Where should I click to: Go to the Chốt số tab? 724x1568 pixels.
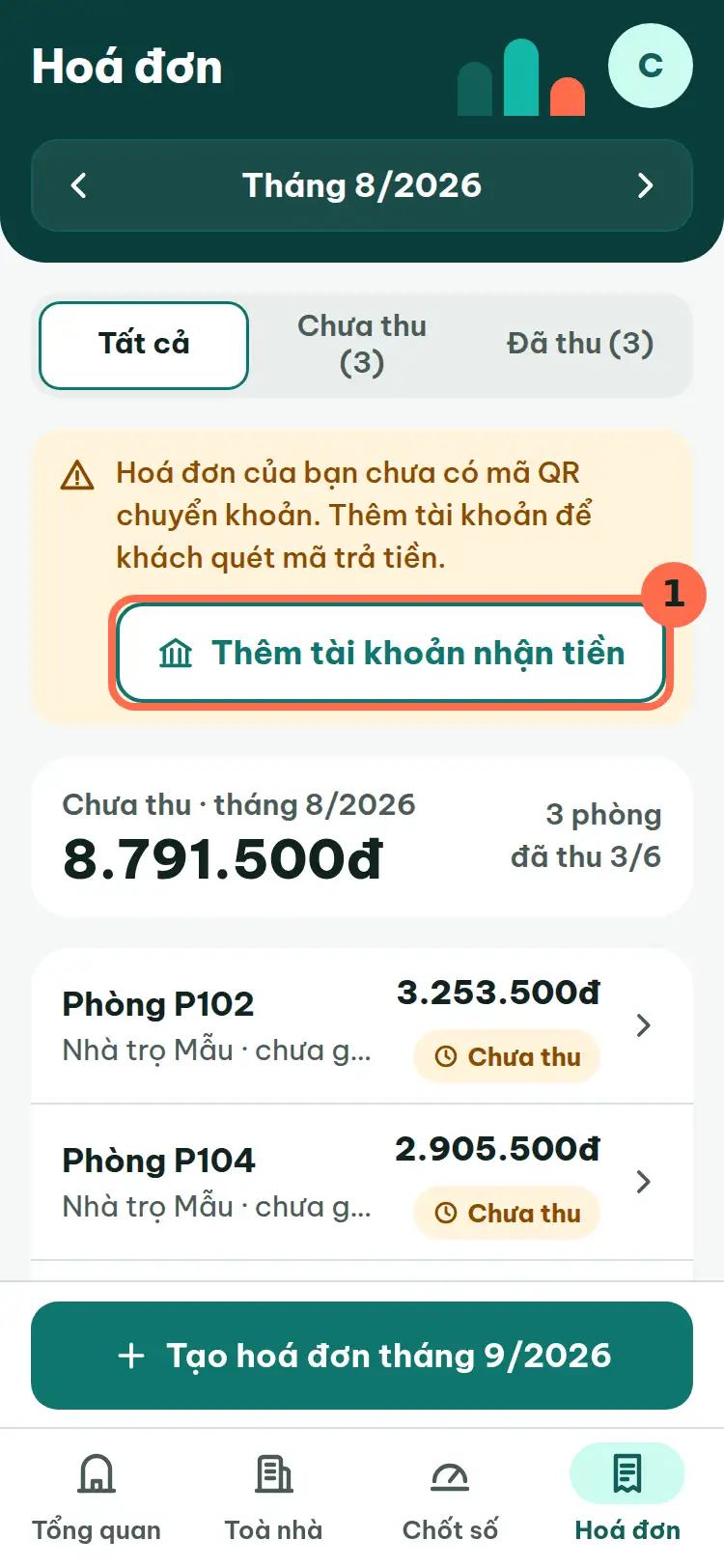pos(450,1495)
